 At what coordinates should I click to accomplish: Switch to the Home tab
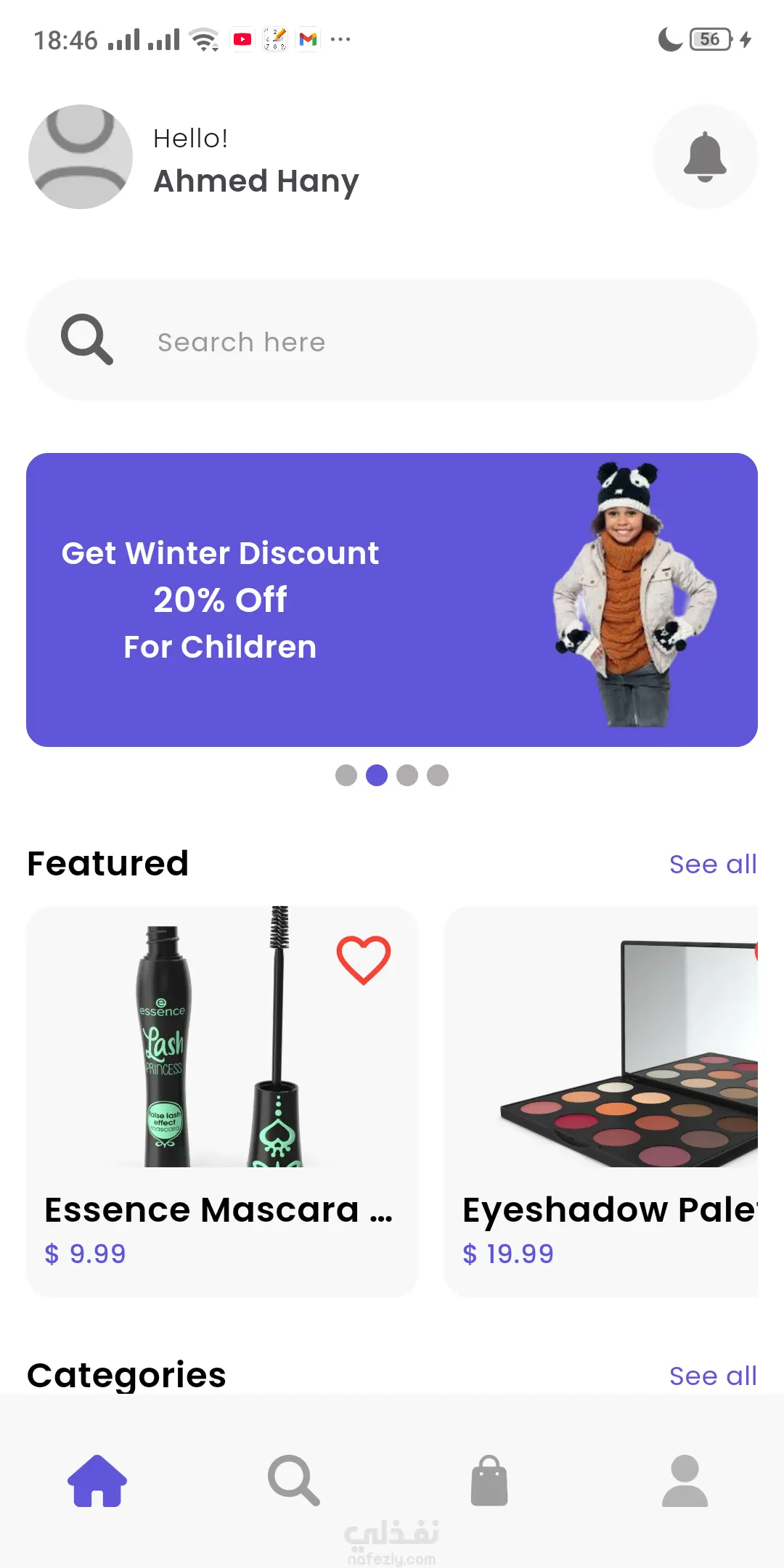[x=97, y=1481]
